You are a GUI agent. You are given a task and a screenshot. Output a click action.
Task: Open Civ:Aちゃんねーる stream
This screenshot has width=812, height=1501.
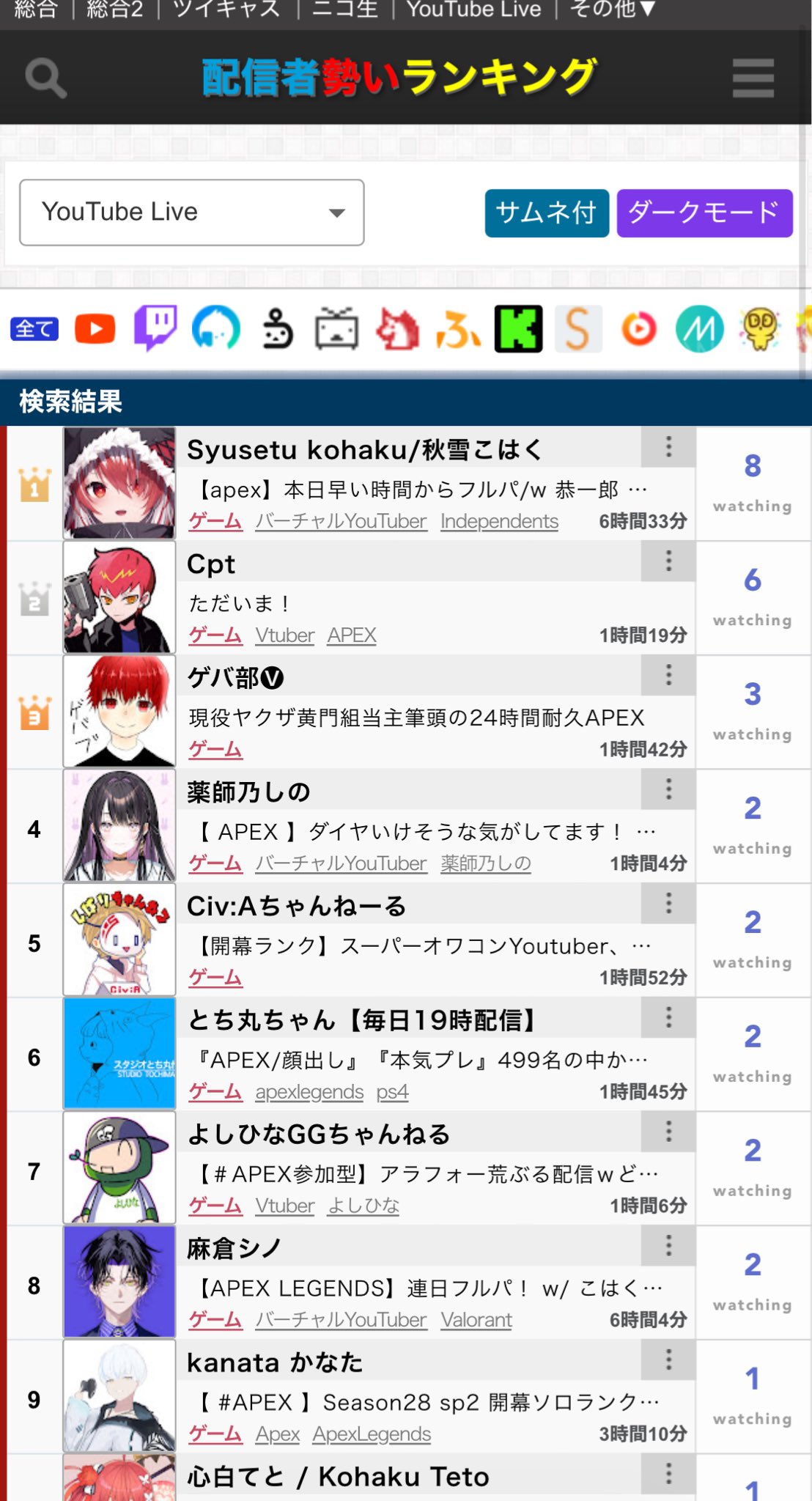point(296,907)
